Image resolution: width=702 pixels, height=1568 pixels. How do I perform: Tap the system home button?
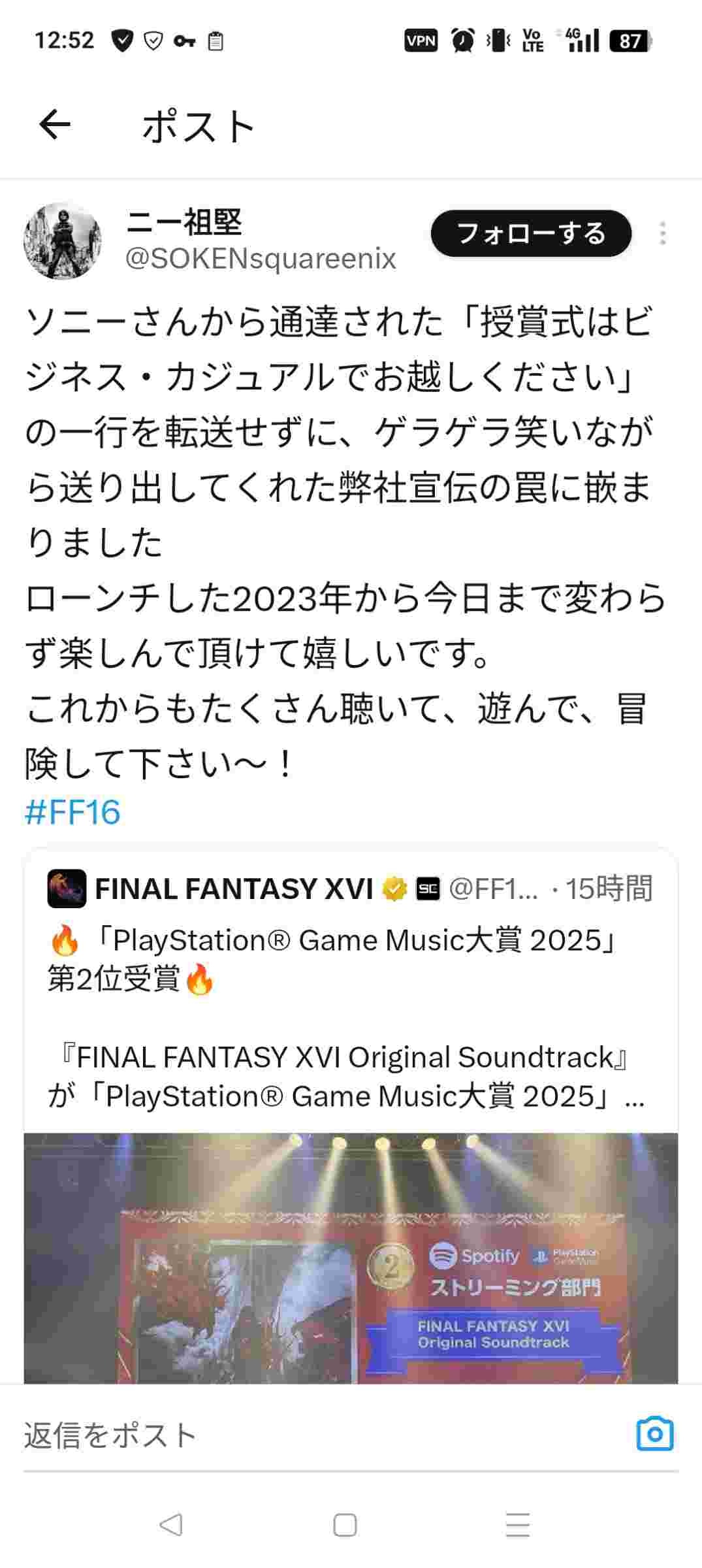tap(345, 1526)
